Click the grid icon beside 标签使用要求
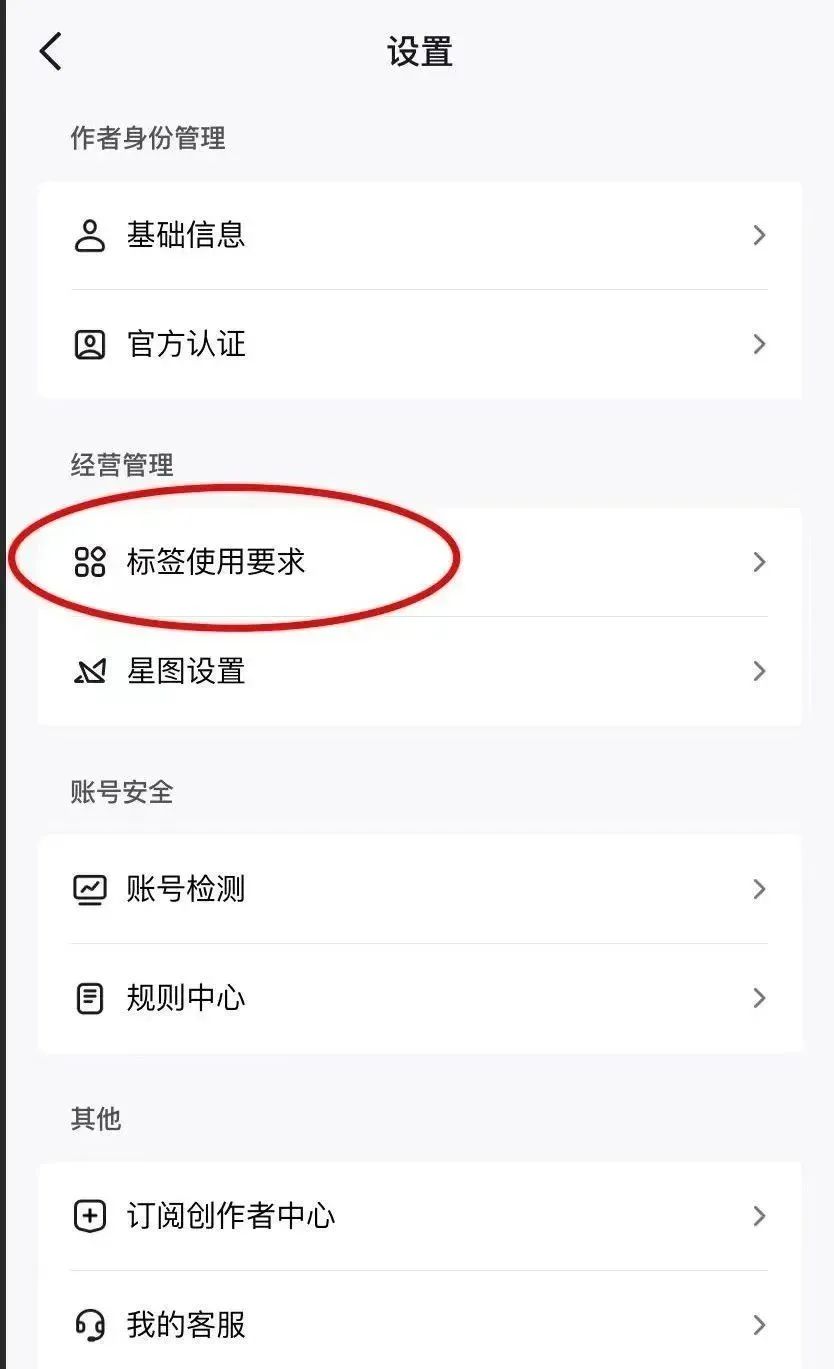Screen dimensions: 834x1369 pyautogui.click(x=90, y=562)
